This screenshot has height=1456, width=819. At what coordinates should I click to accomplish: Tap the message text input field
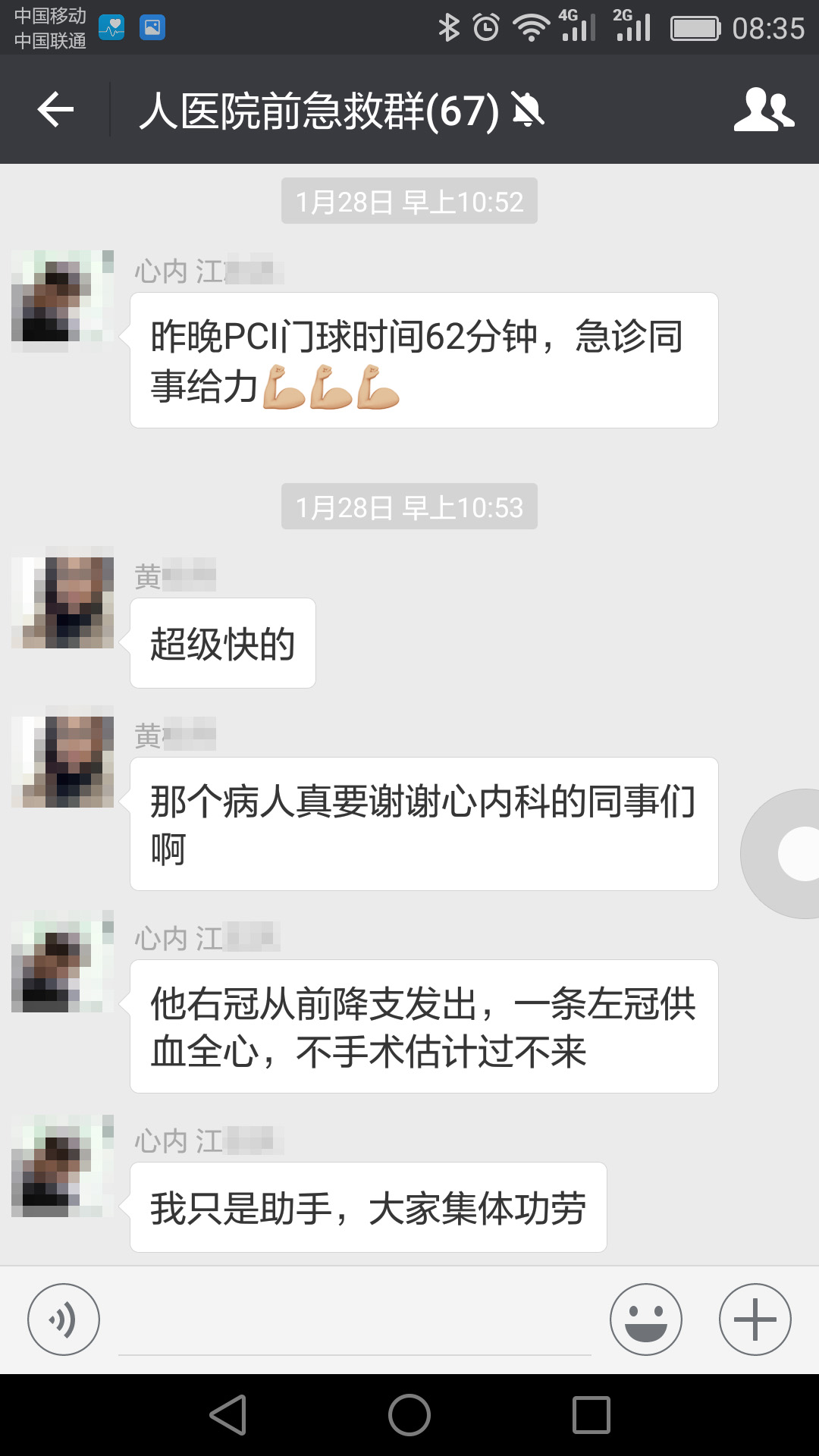(x=354, y=1323)
